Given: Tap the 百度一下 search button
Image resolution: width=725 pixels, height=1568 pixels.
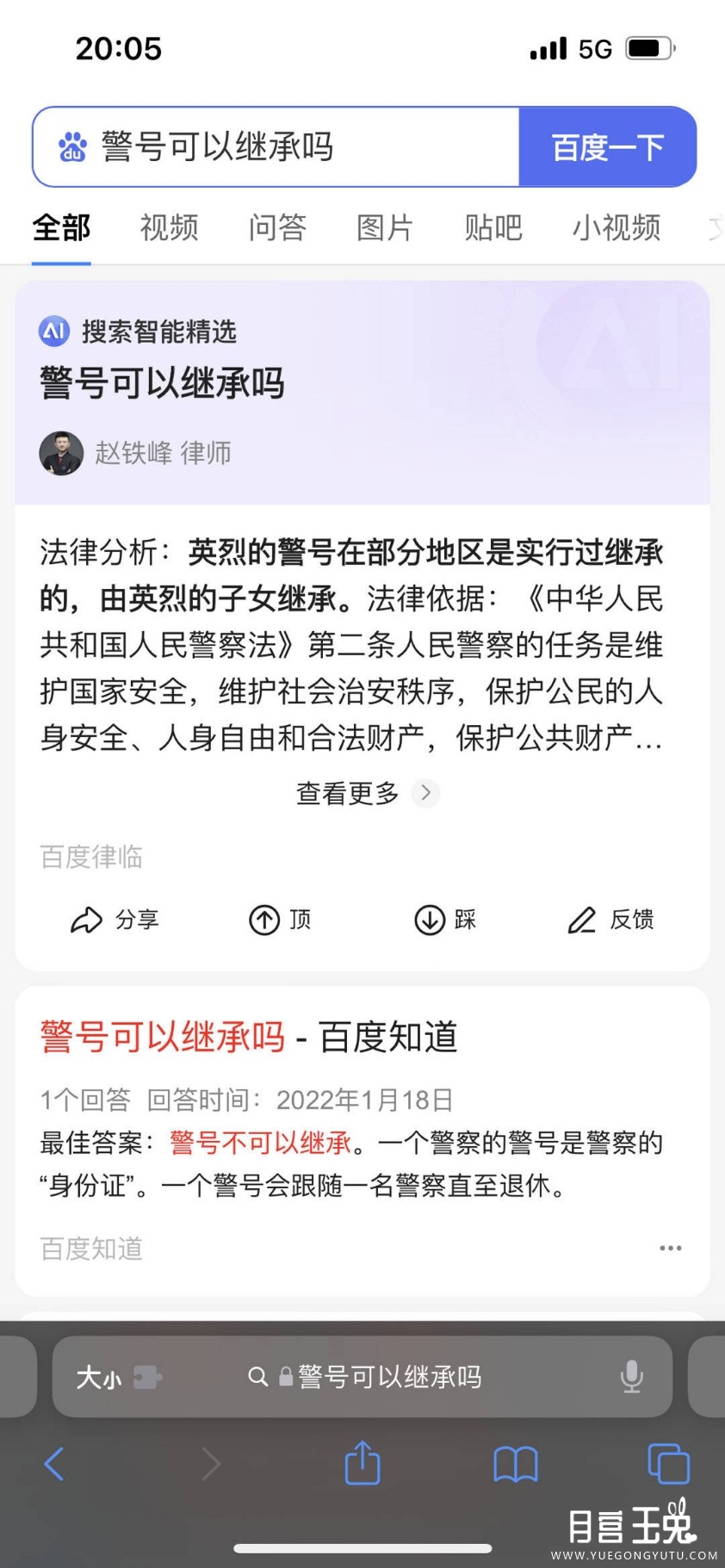Looking at the screenshot, I should point(607,147).
